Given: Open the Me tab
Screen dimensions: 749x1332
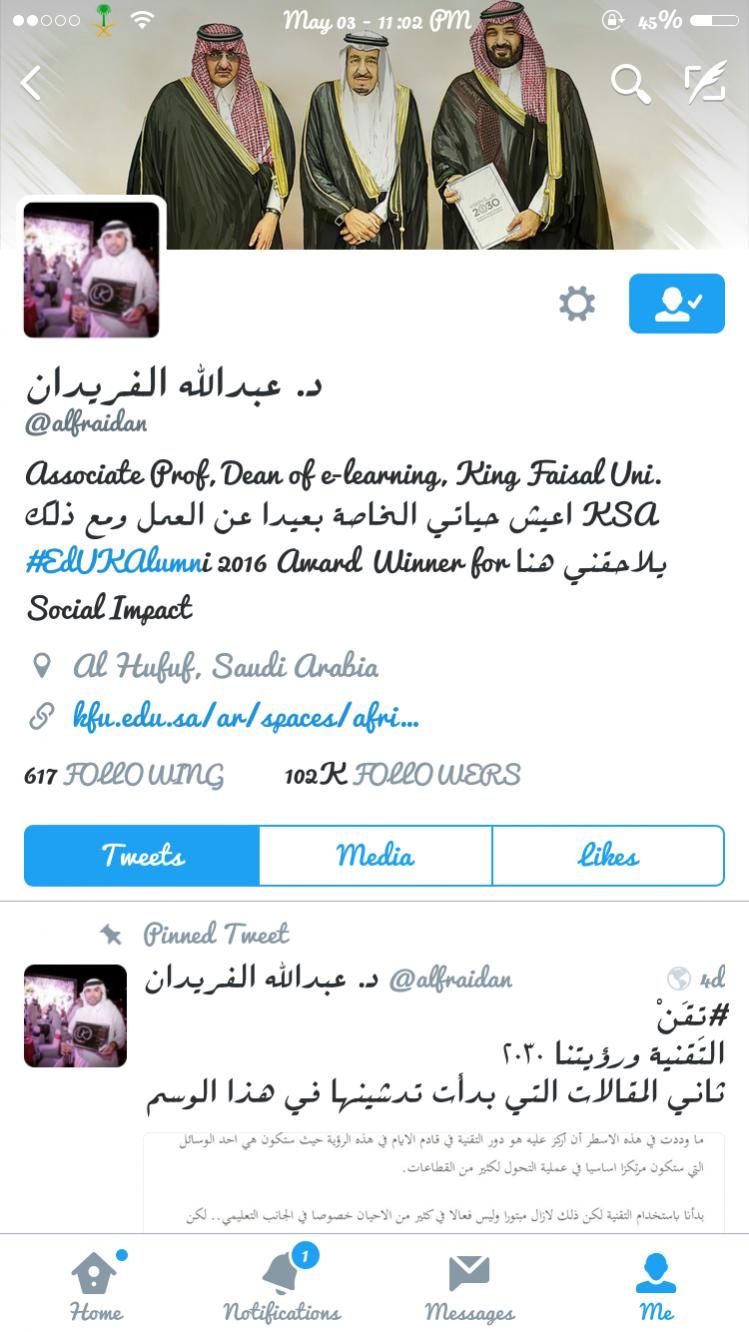Looking at the screenshot, I should click(x=656, y=1284).
